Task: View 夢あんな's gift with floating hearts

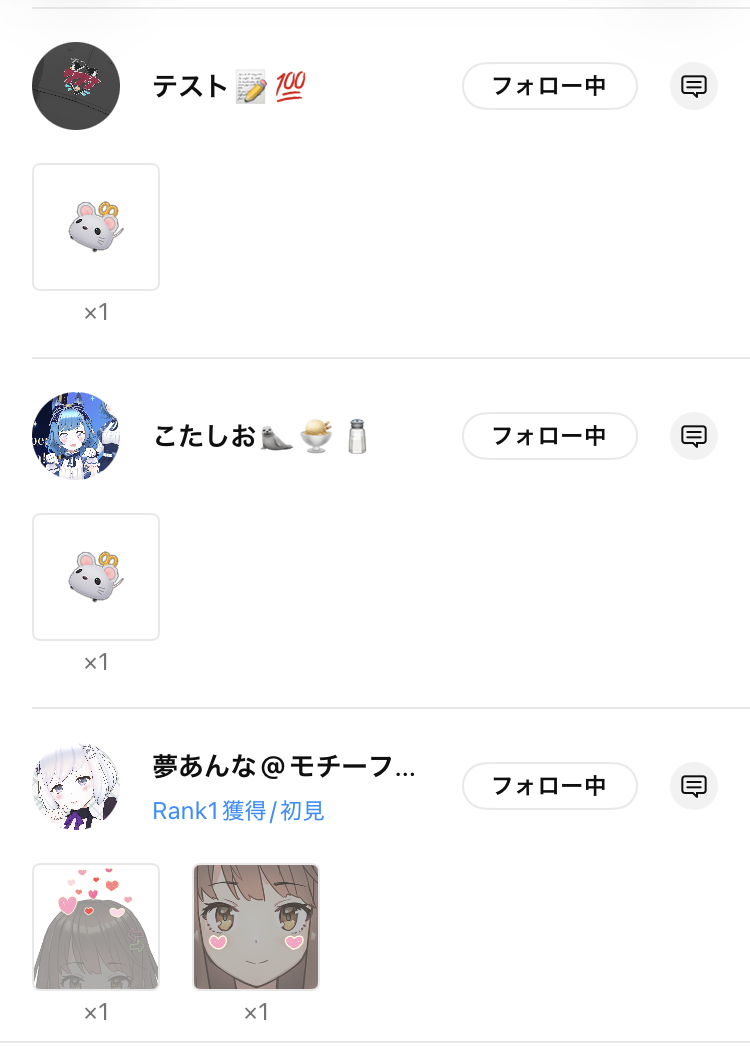Action: (96, 927)
